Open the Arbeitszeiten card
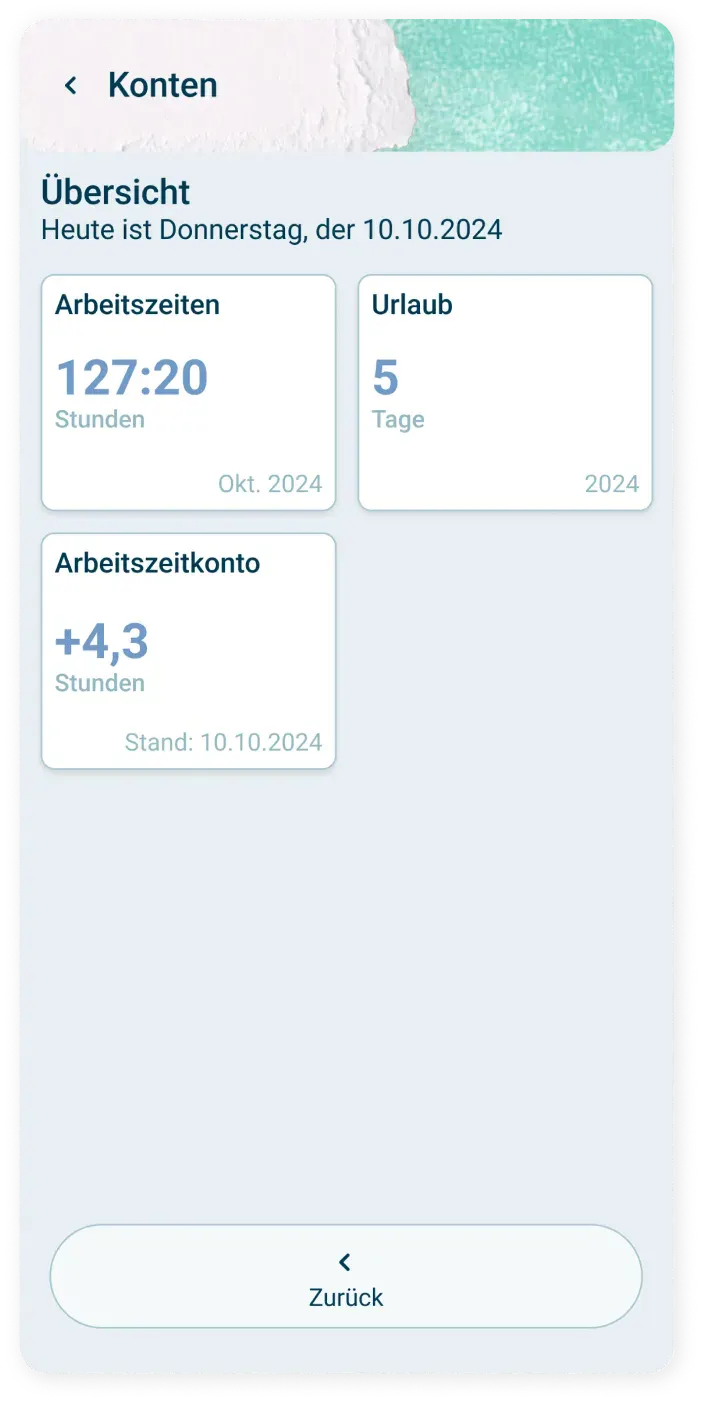Image resolution: width=702 pixels, height=1401 pixels. [188, 392]
